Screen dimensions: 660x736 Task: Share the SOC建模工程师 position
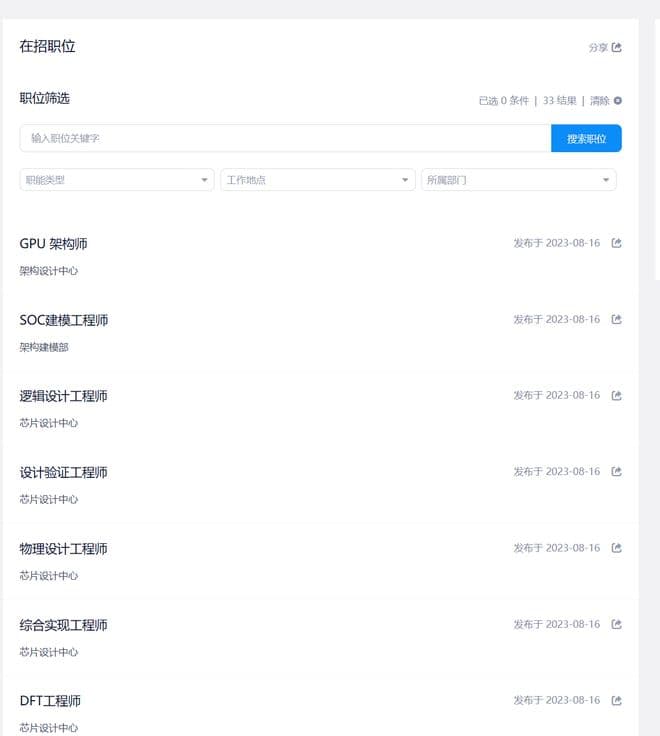click(x=617, y=320)
